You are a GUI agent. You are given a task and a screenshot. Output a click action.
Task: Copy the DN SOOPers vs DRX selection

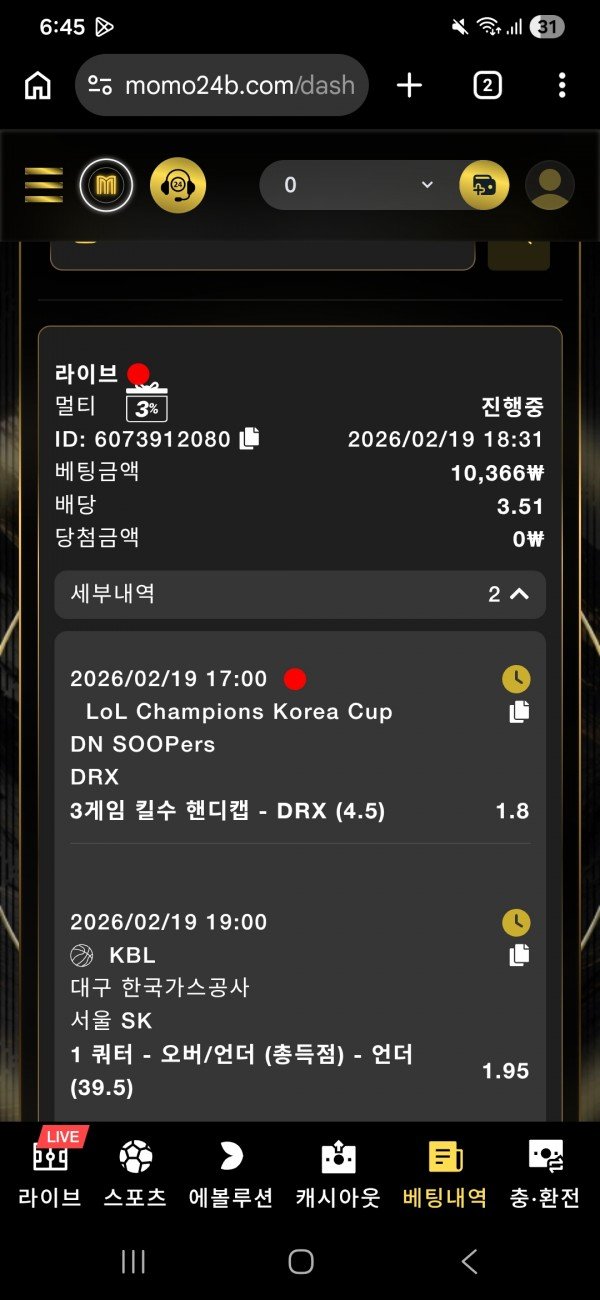pyautogui.click(x=518, y=712)
